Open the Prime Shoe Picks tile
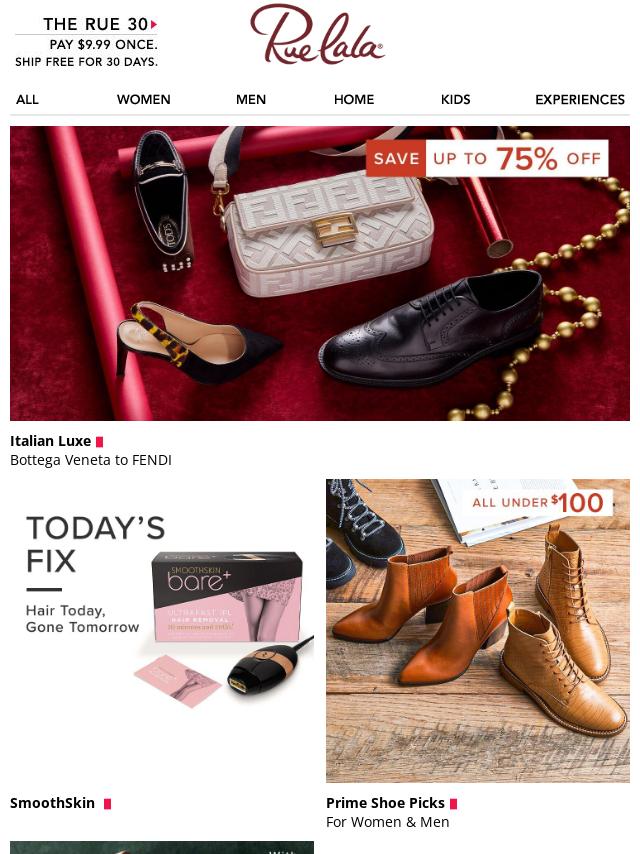 pyautogui.click(x=478, y=630)
